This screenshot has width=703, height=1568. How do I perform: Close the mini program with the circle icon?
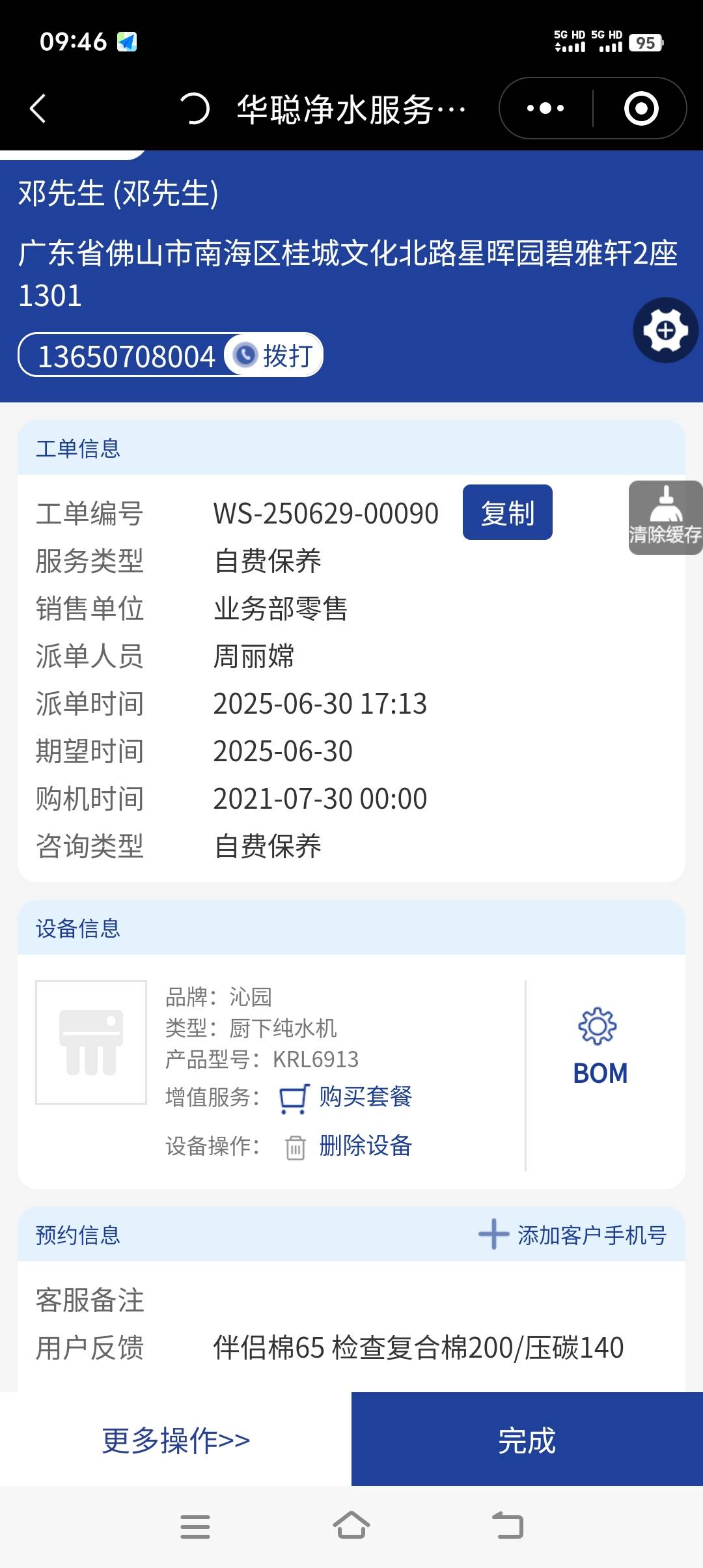pos(641,108)
